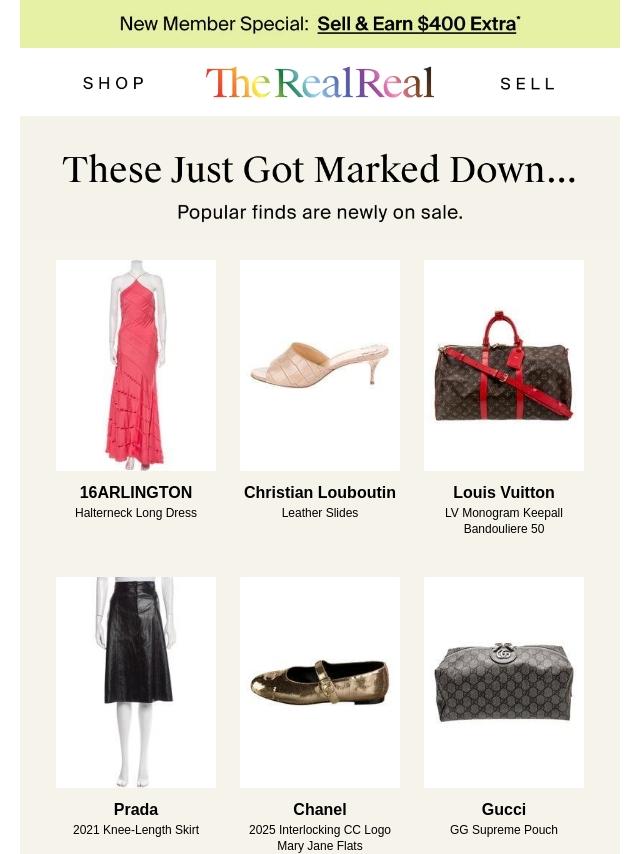Open the 16ARLINGTON Halterneck Long Dress item

coord(136,366)
